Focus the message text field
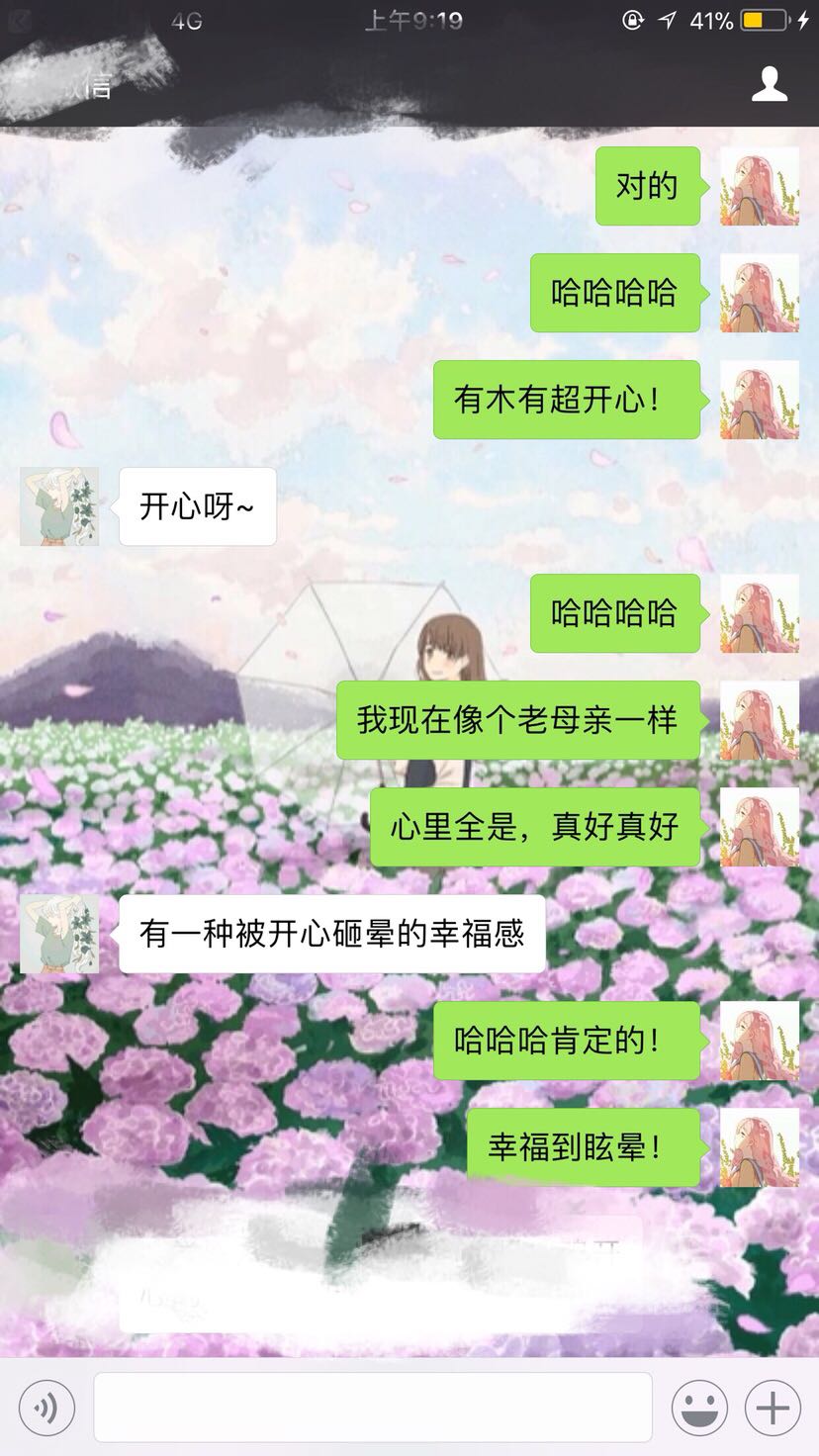Screen dimensions: 819x1456 [372, 1406]
